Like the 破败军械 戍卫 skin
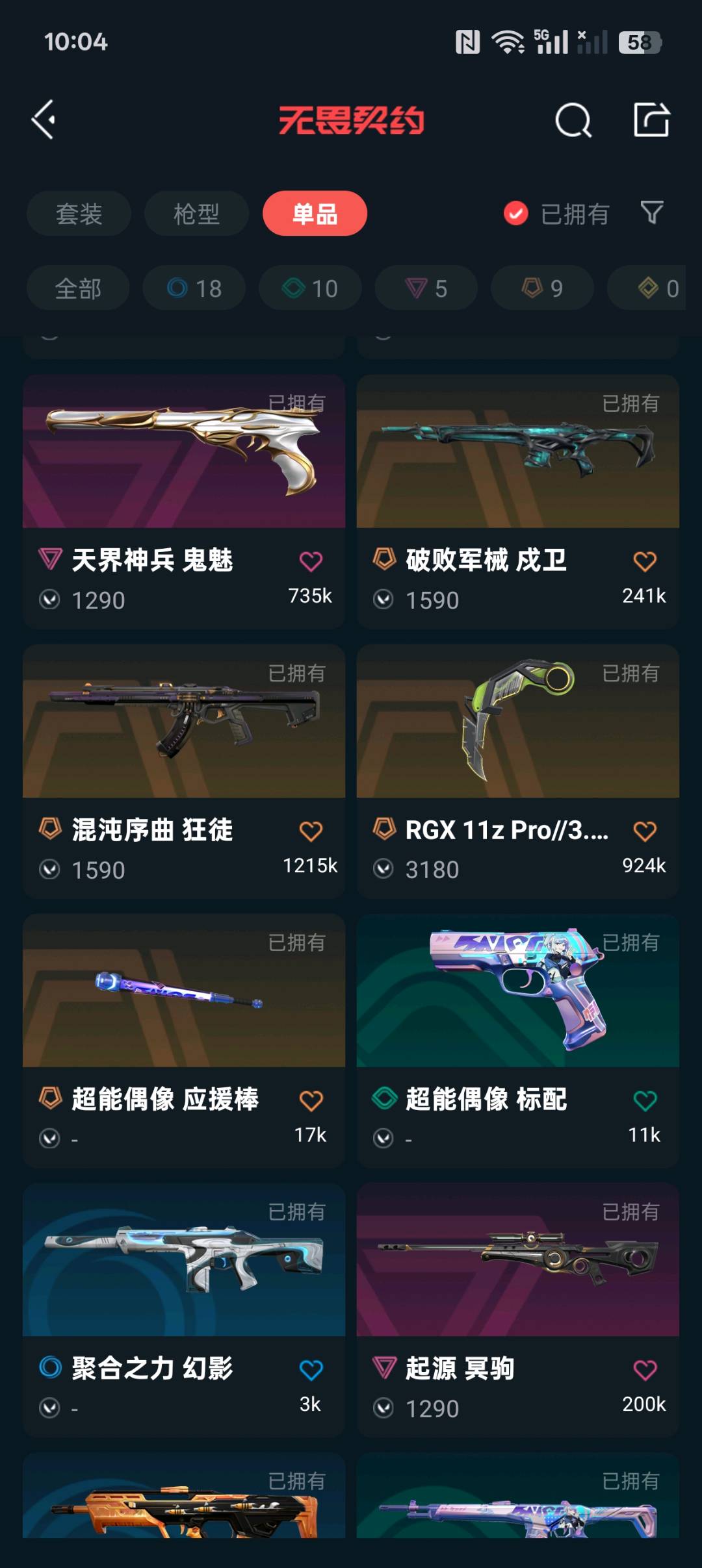Viewport: 702px width, 1568px height. (x=645, y=562)
